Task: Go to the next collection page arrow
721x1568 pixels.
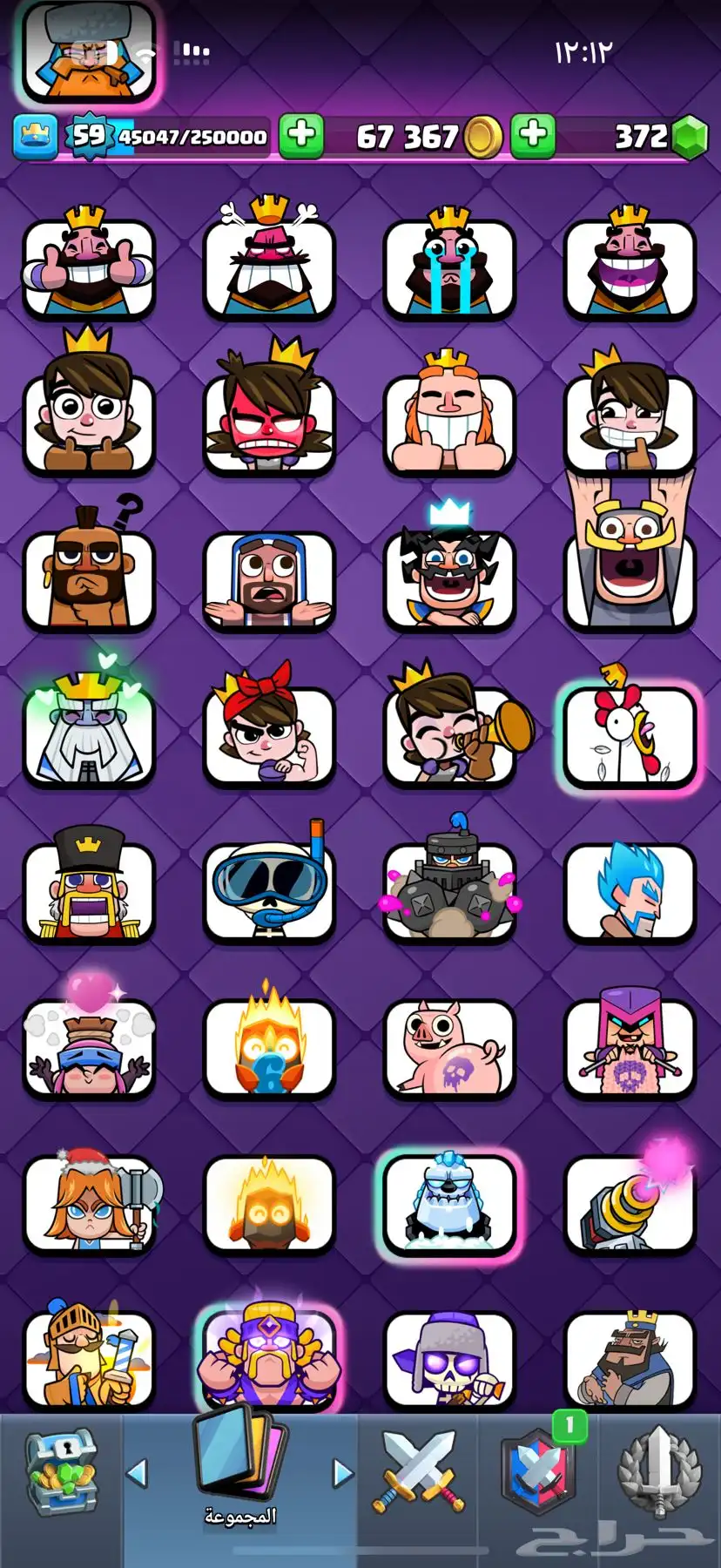Action: point(343,1473)
